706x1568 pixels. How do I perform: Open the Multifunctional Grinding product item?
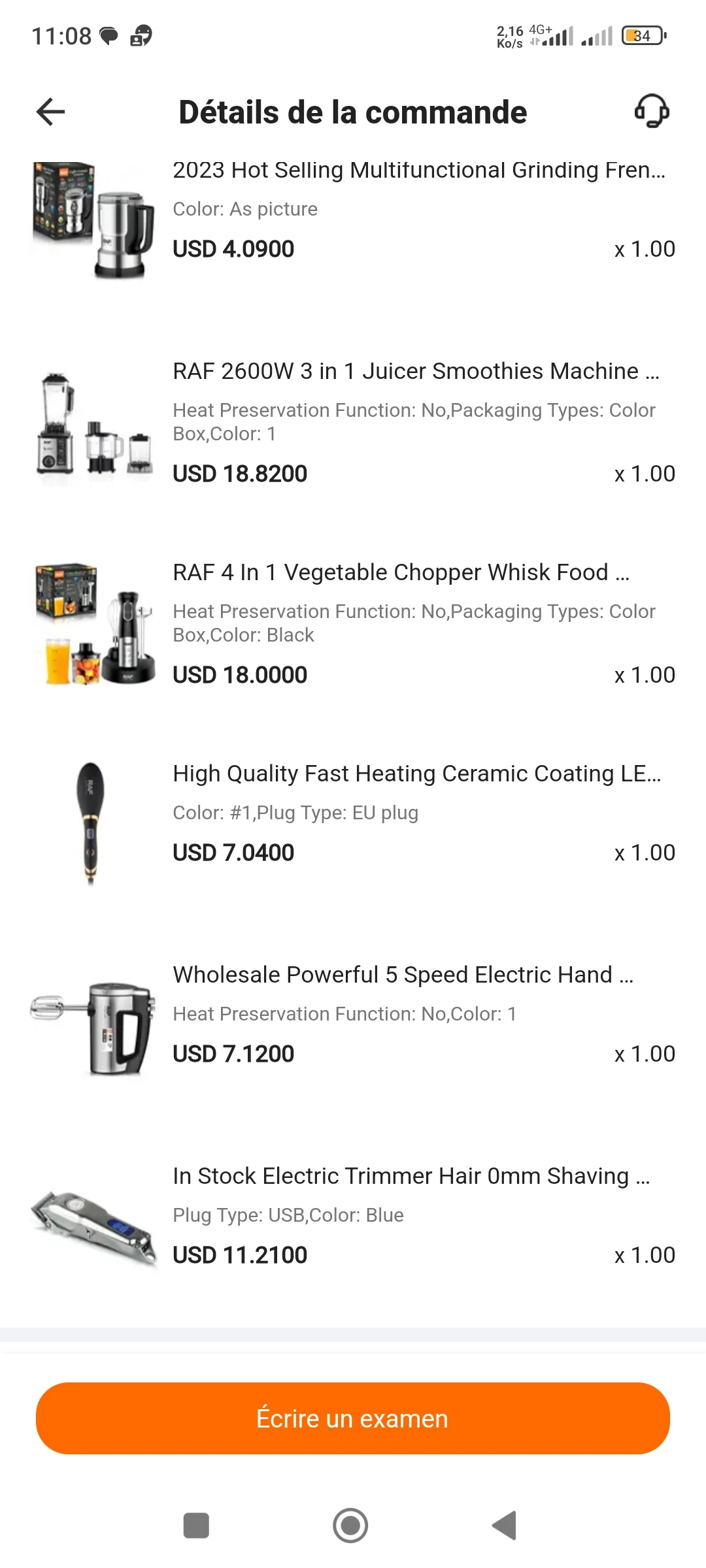418,171
